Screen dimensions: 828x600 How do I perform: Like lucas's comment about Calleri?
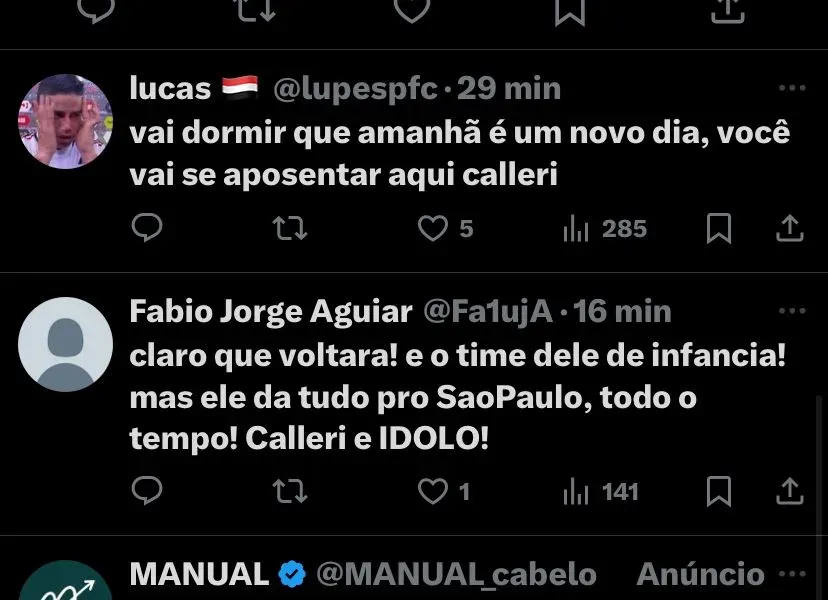tap(433, 229)
